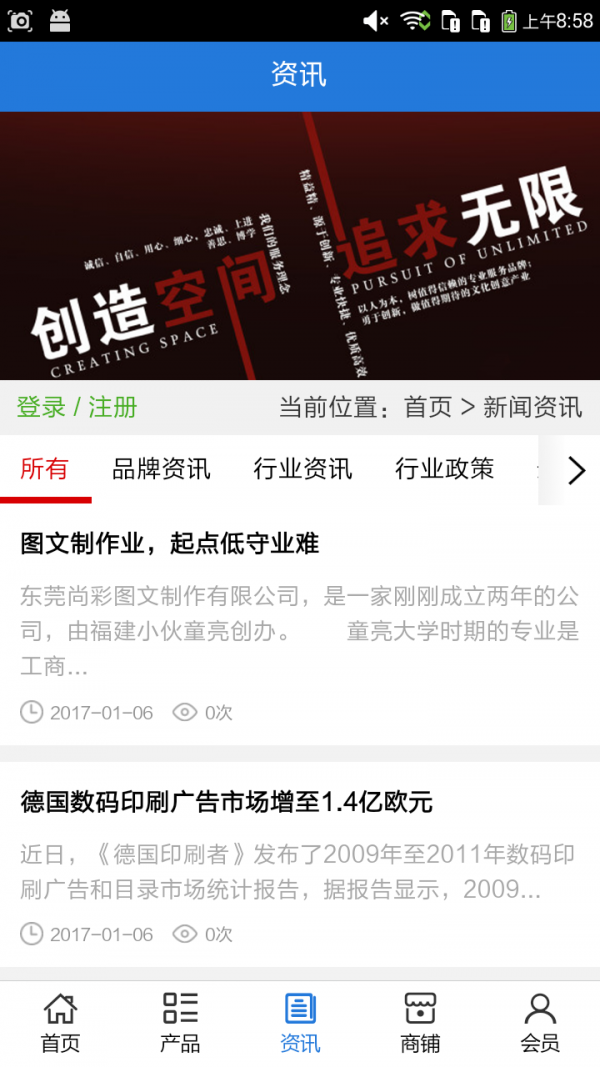Viewport: 600px width, 1067px height.
Task: Open article 图文制作业，起点低守业难
Action: click(x=170, y=543)
